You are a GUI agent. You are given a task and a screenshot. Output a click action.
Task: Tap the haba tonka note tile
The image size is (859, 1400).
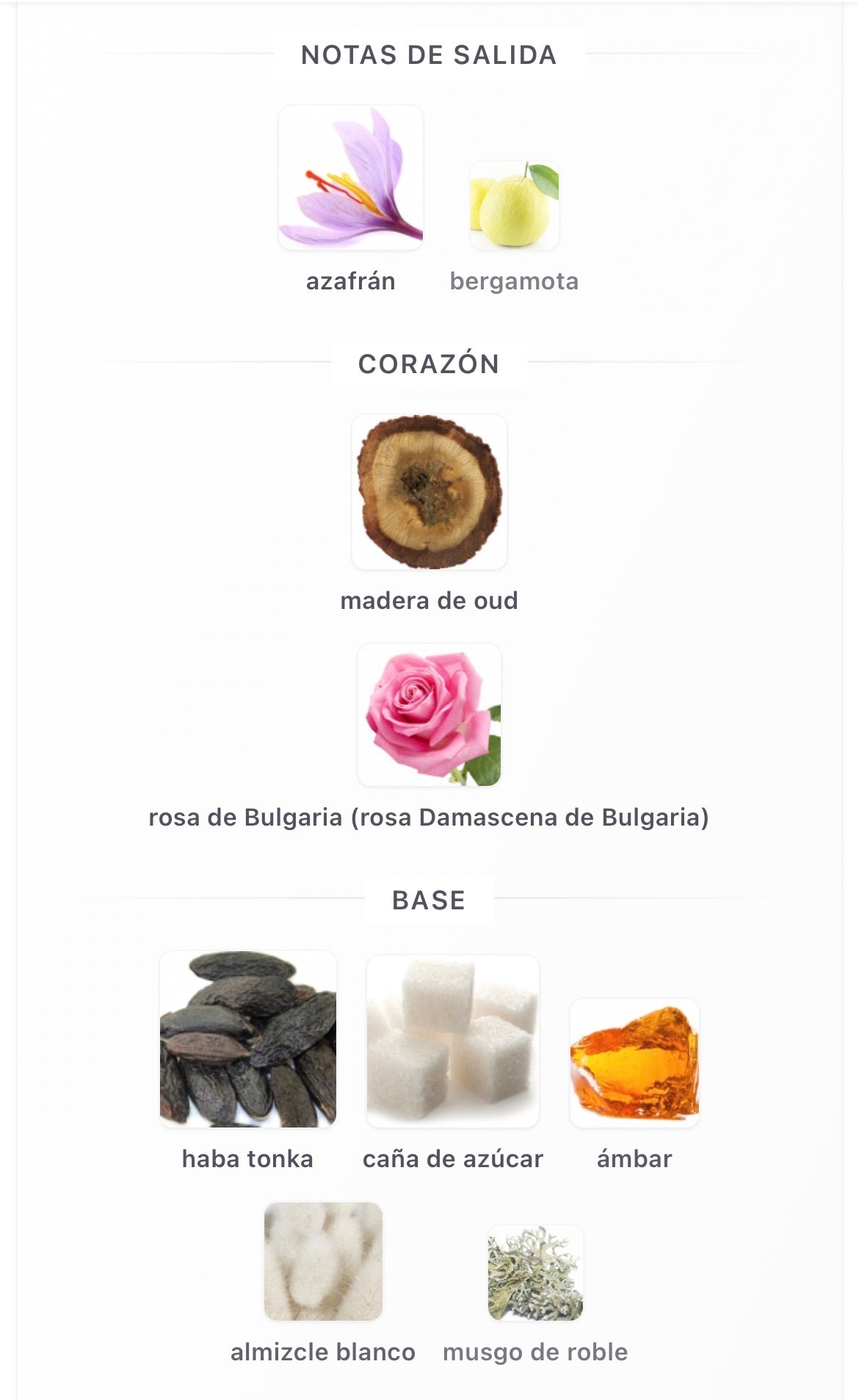pyautogui.click(x=248, y=1039)
